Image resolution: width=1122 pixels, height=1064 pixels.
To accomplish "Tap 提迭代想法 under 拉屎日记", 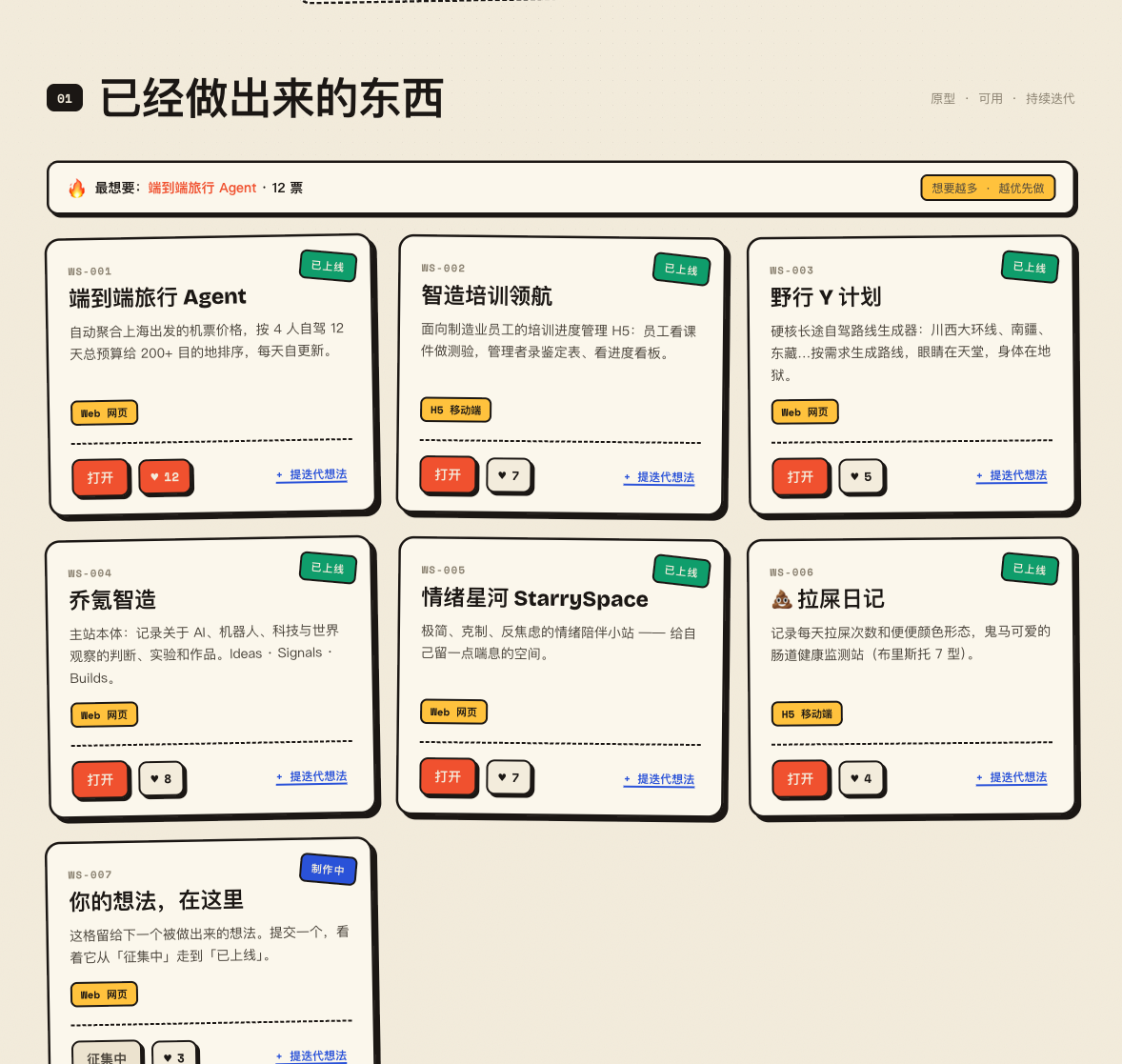I will pyautogui.click(x=1012, y=777).
